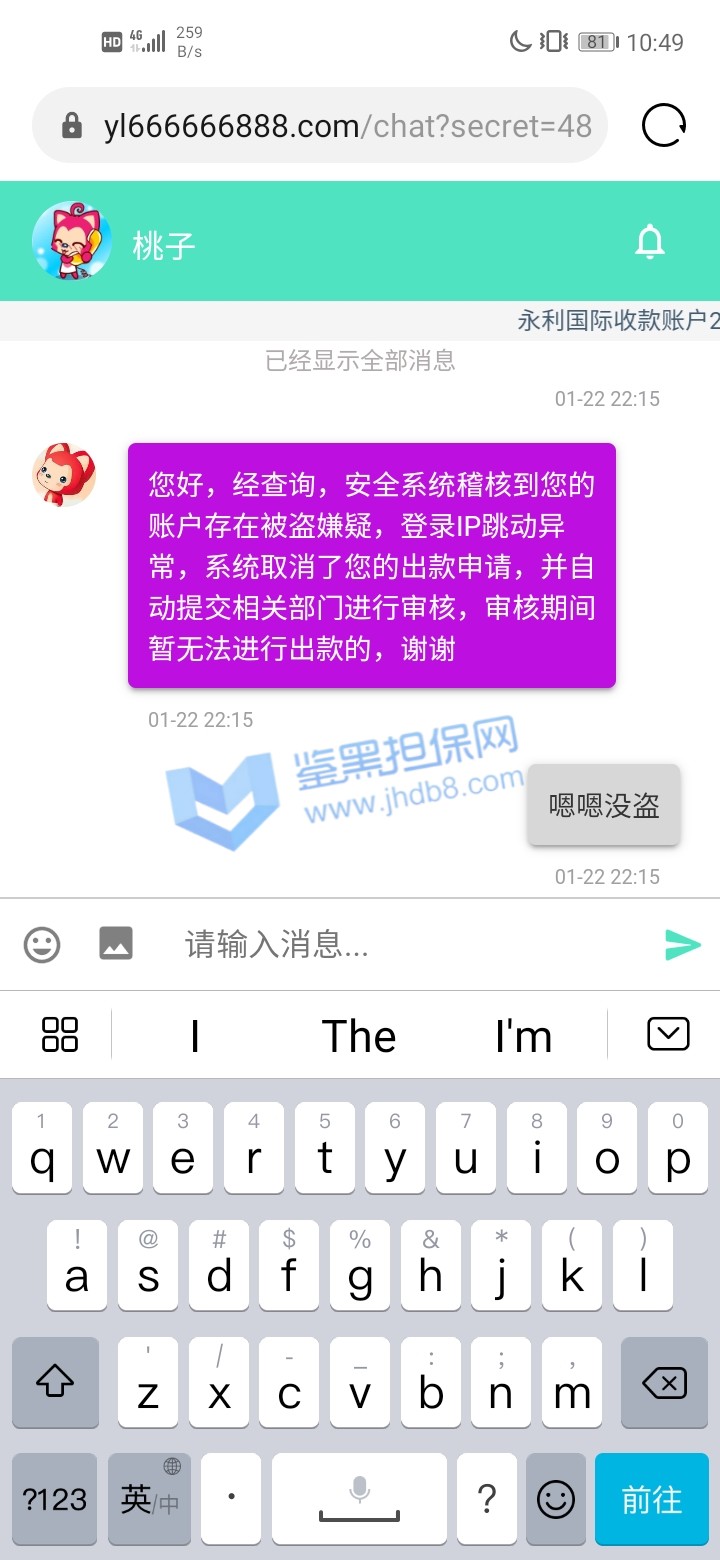Open the keyboard grid tools menu

pos(60,1034)
